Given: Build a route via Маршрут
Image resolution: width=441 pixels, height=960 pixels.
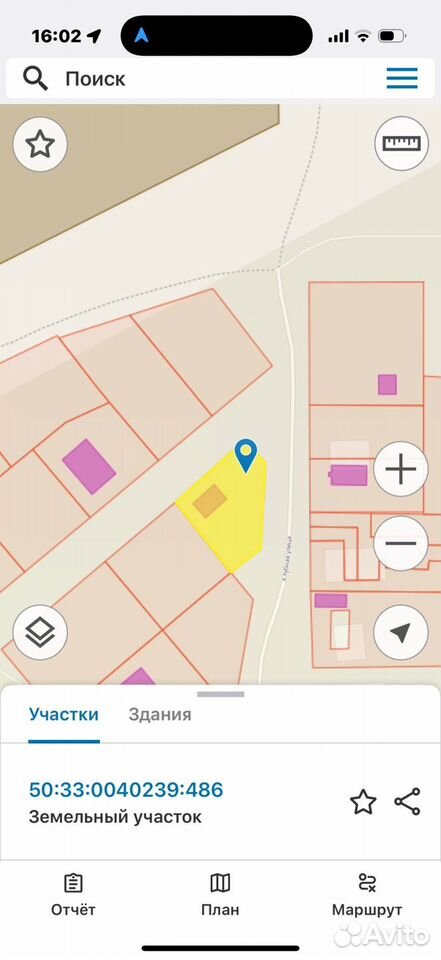Looking at the screenshot, I should pyautogui.click(x=367, y=895).
